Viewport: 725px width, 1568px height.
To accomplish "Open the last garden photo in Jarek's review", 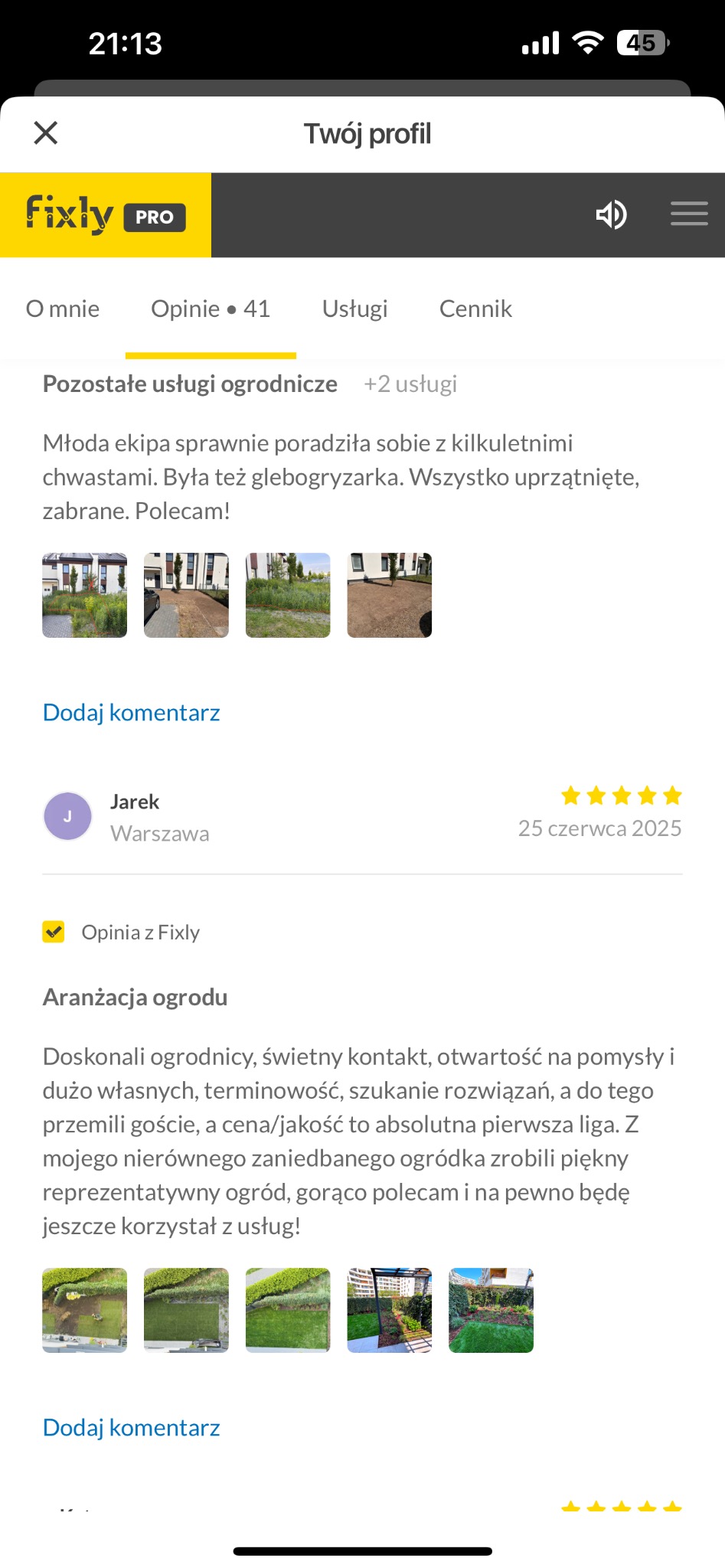I will [x=491, y=1310].
